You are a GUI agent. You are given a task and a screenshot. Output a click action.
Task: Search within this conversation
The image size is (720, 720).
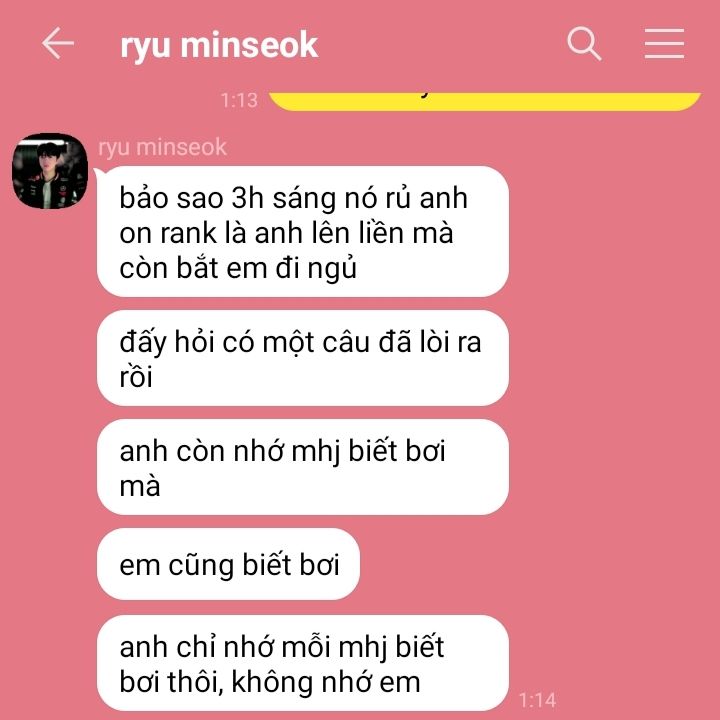coord(583,43)
